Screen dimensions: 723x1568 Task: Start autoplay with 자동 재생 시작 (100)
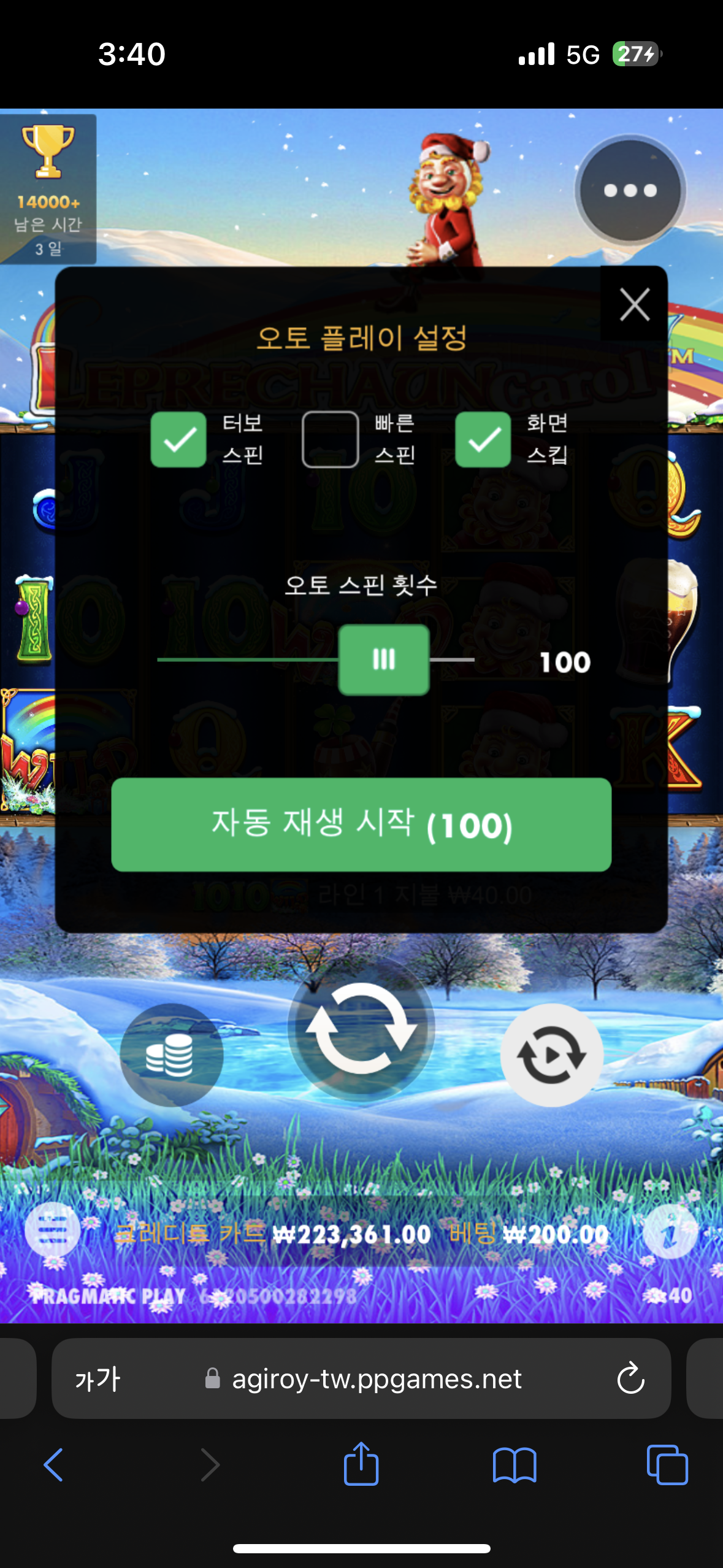click(x=361, y=824)
